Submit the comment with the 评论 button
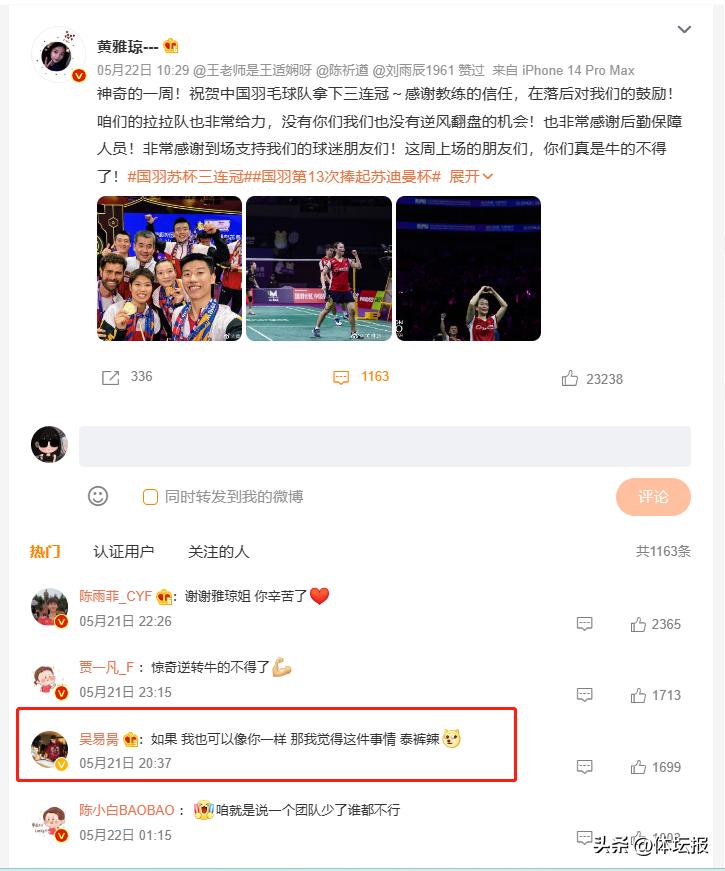 tap(652, 496)
